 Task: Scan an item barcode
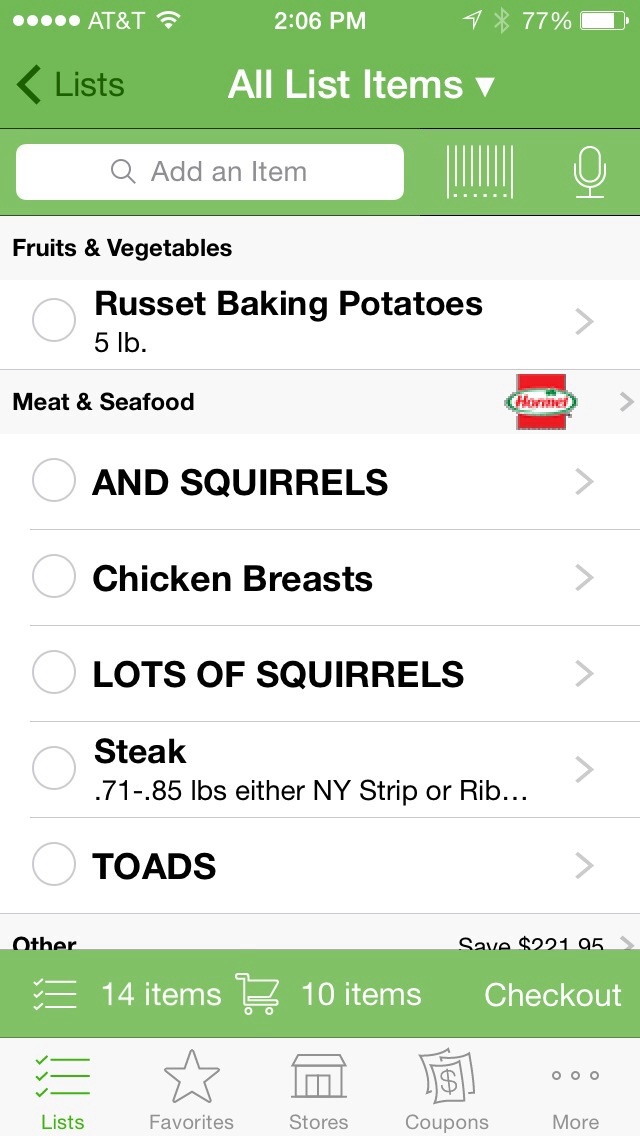(x=480, y=172)
